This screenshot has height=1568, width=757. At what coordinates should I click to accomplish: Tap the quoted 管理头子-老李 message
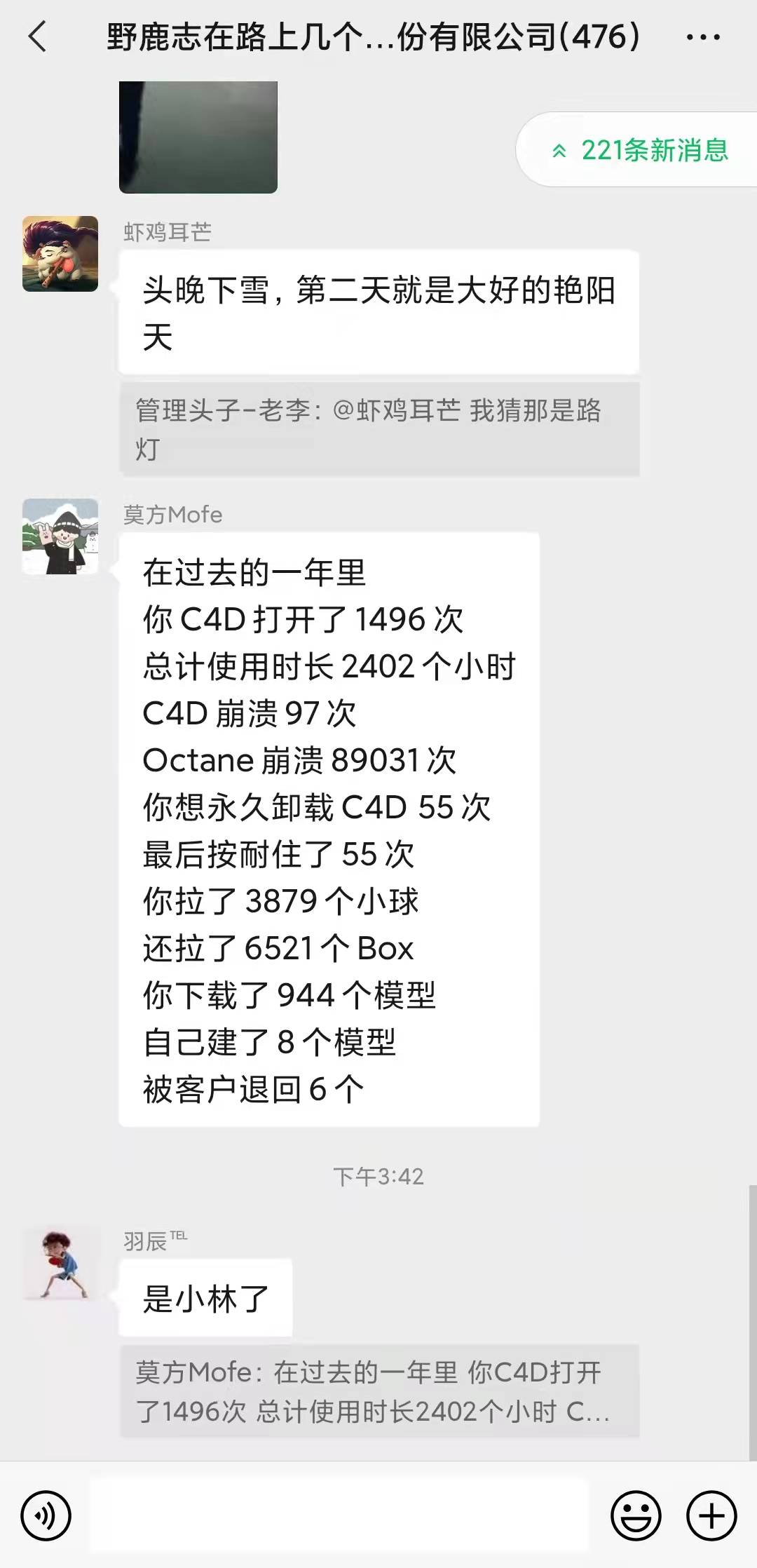378,429
